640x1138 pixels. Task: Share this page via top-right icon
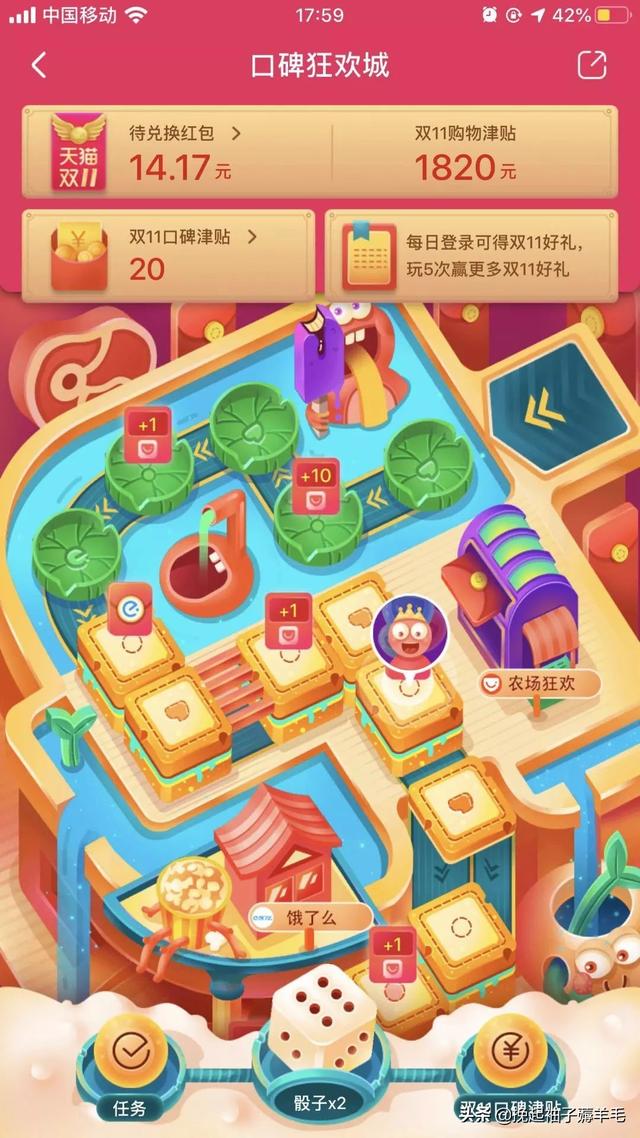point(591,65)
